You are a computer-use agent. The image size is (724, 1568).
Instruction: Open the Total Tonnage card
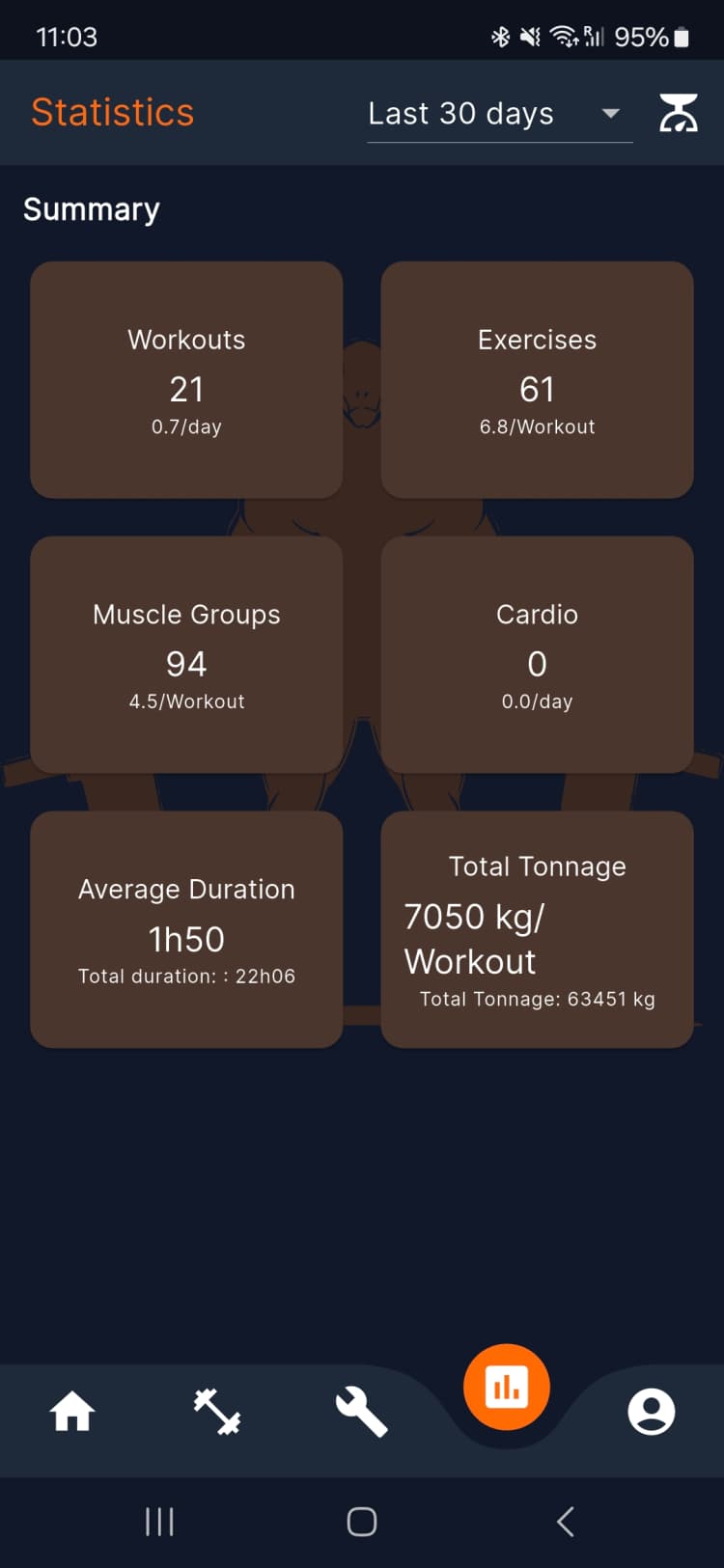pos(537,928)
